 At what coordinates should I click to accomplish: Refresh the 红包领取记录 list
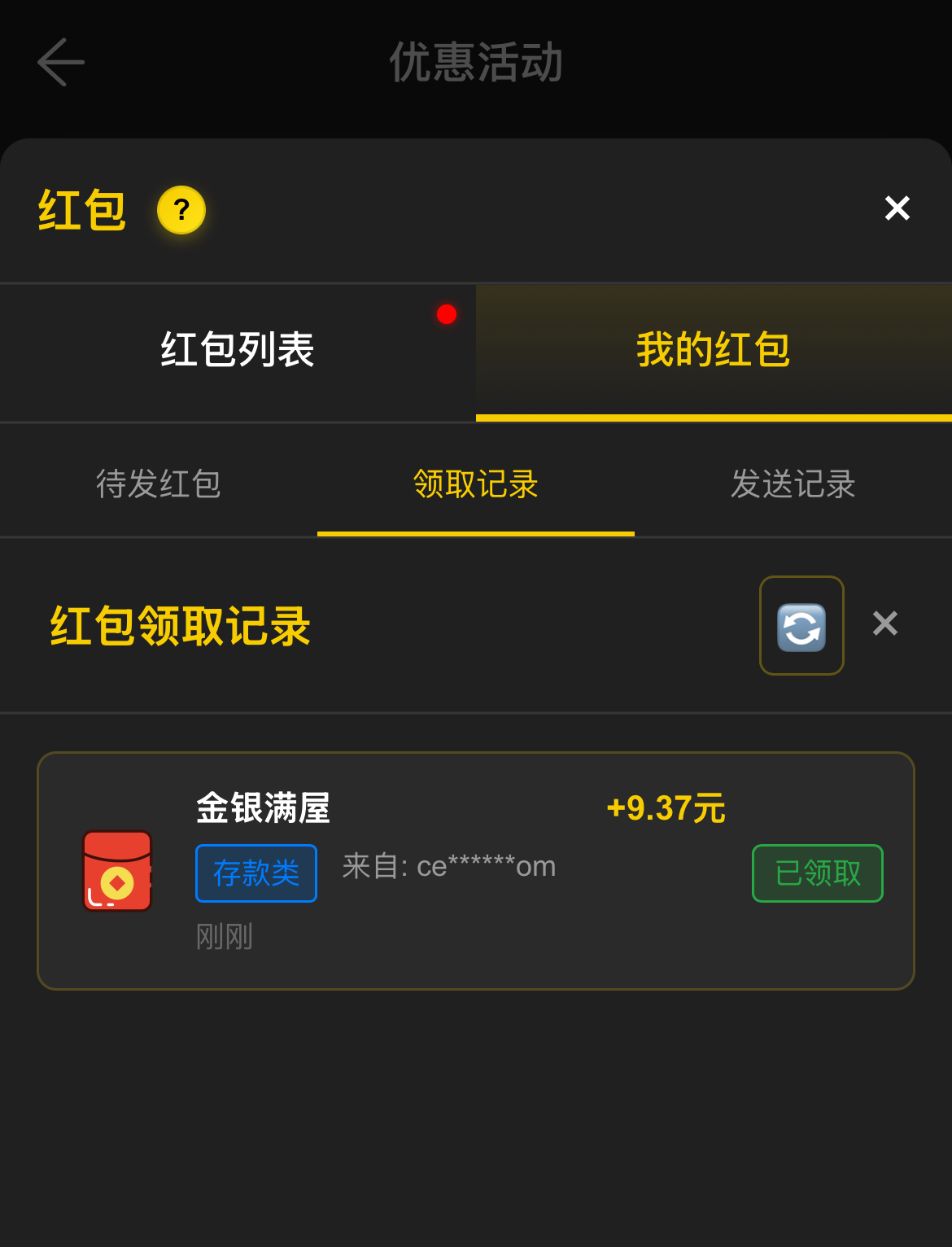coord(801,626)
